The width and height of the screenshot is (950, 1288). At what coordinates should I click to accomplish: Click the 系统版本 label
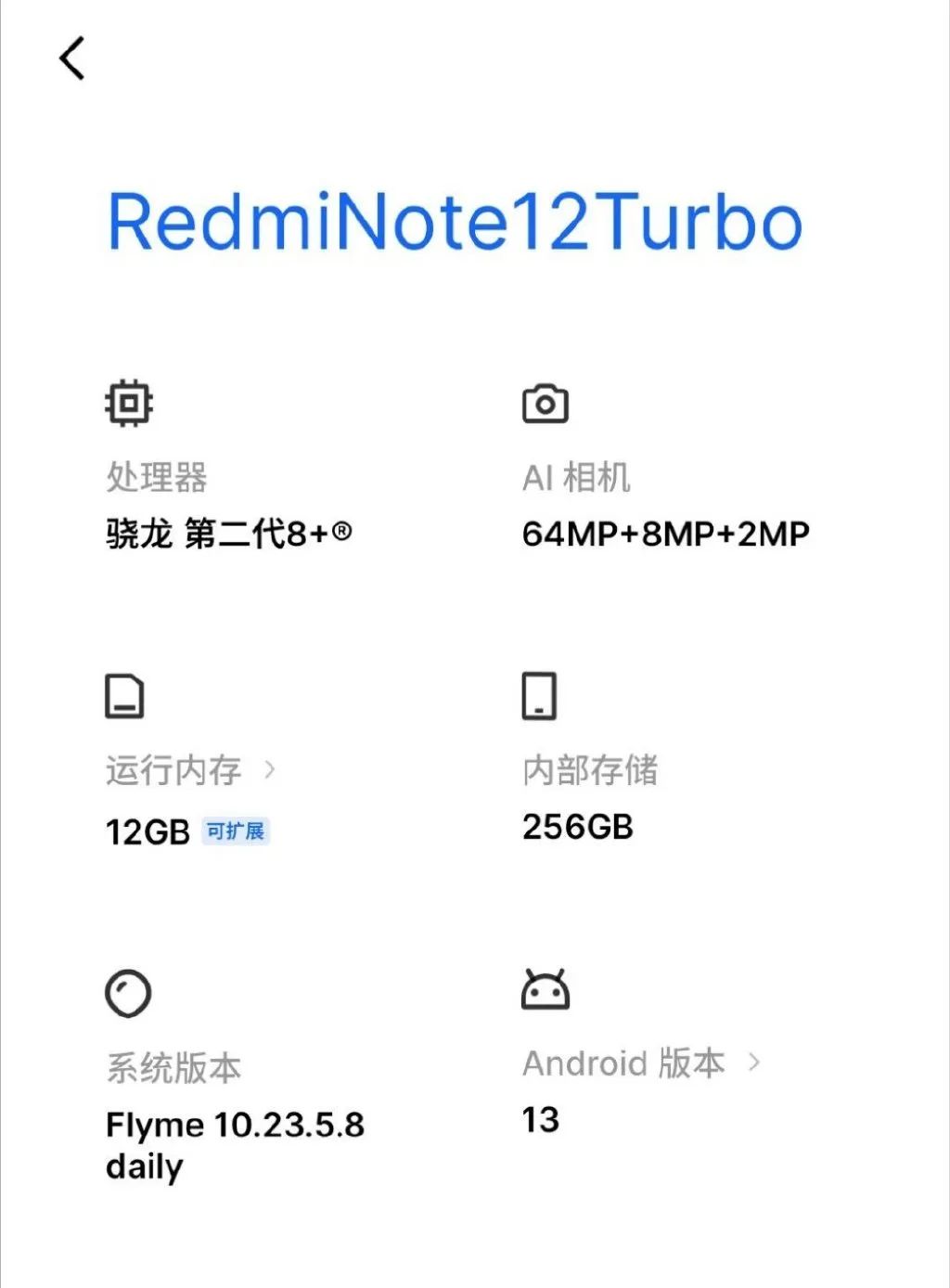click(x=173, y=1067)
